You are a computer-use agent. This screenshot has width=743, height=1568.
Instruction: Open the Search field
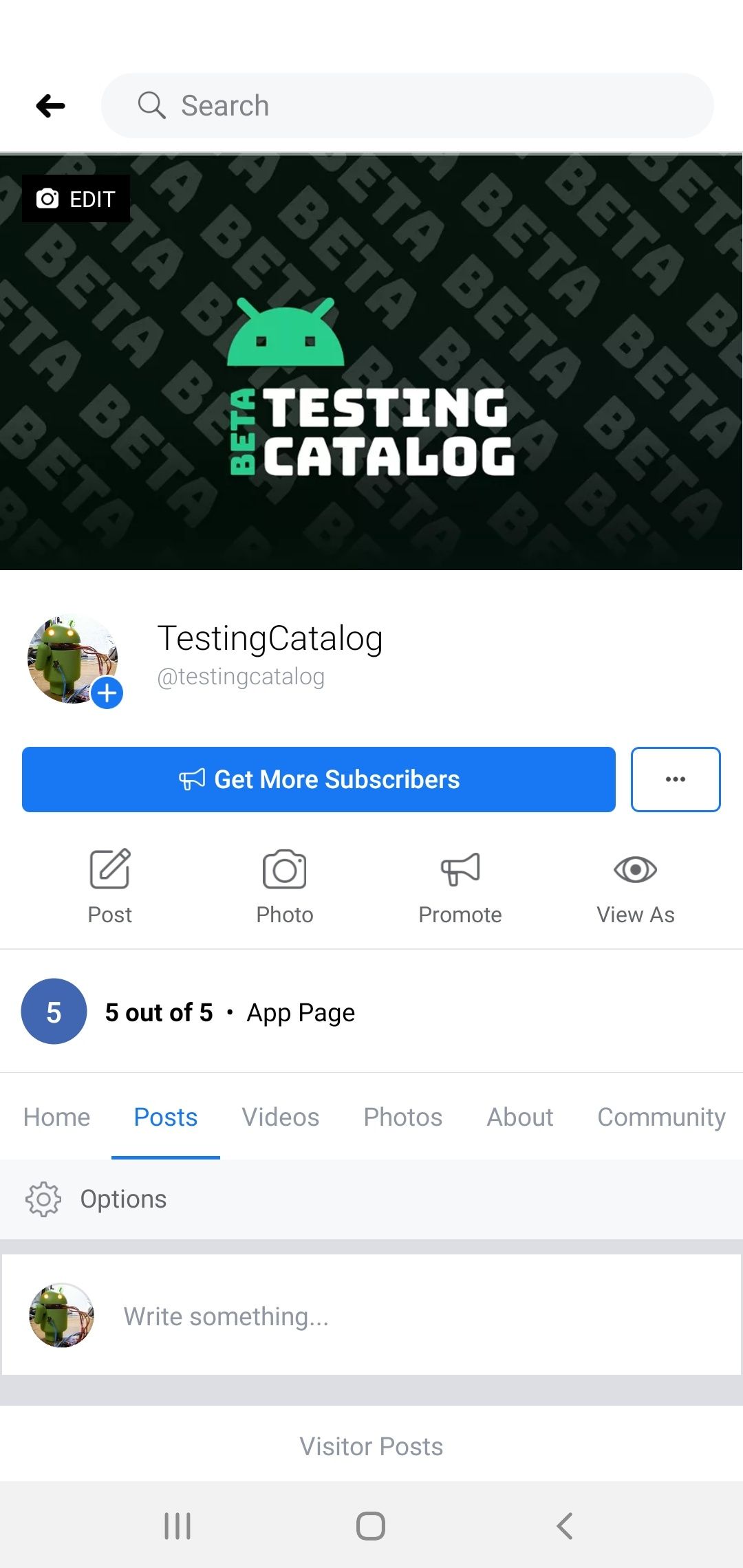pyautogui.click(x=406, y=106)
